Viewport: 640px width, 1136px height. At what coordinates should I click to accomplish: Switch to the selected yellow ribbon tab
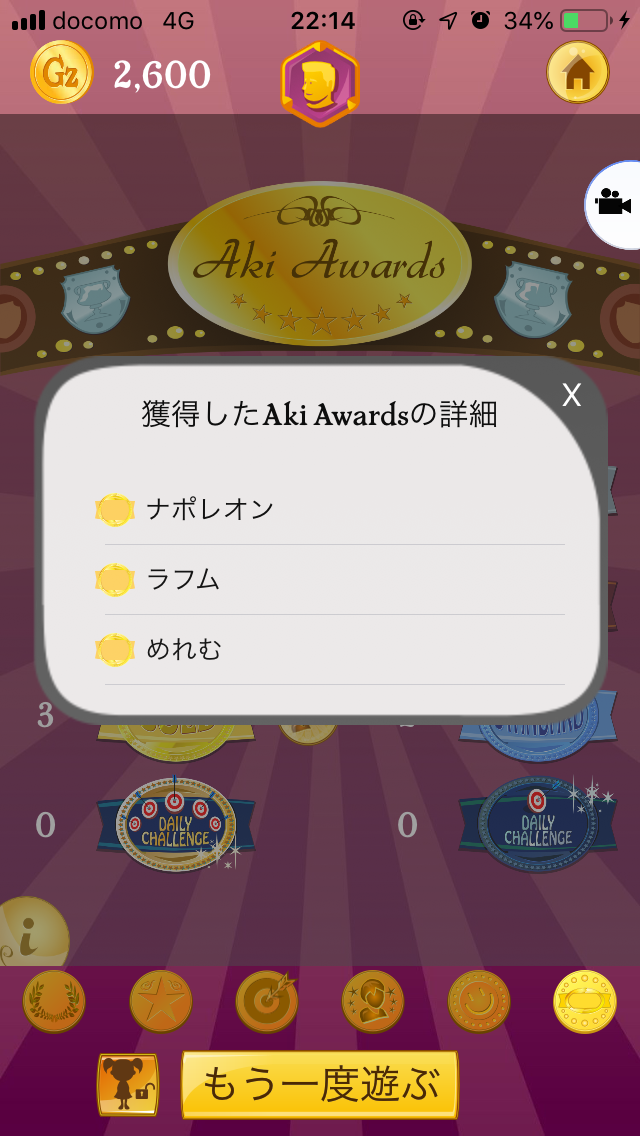585,1001
